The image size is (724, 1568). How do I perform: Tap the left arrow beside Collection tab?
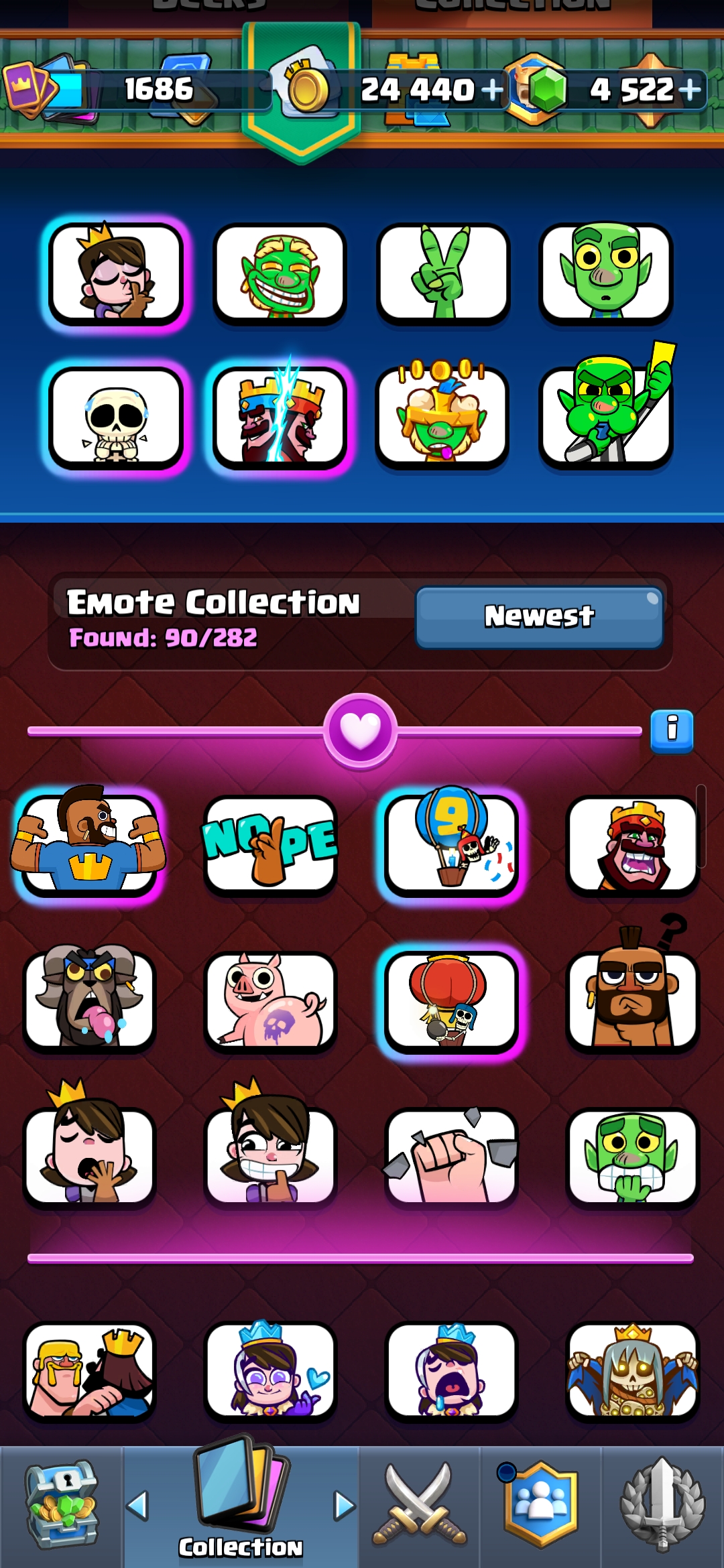137,1506
